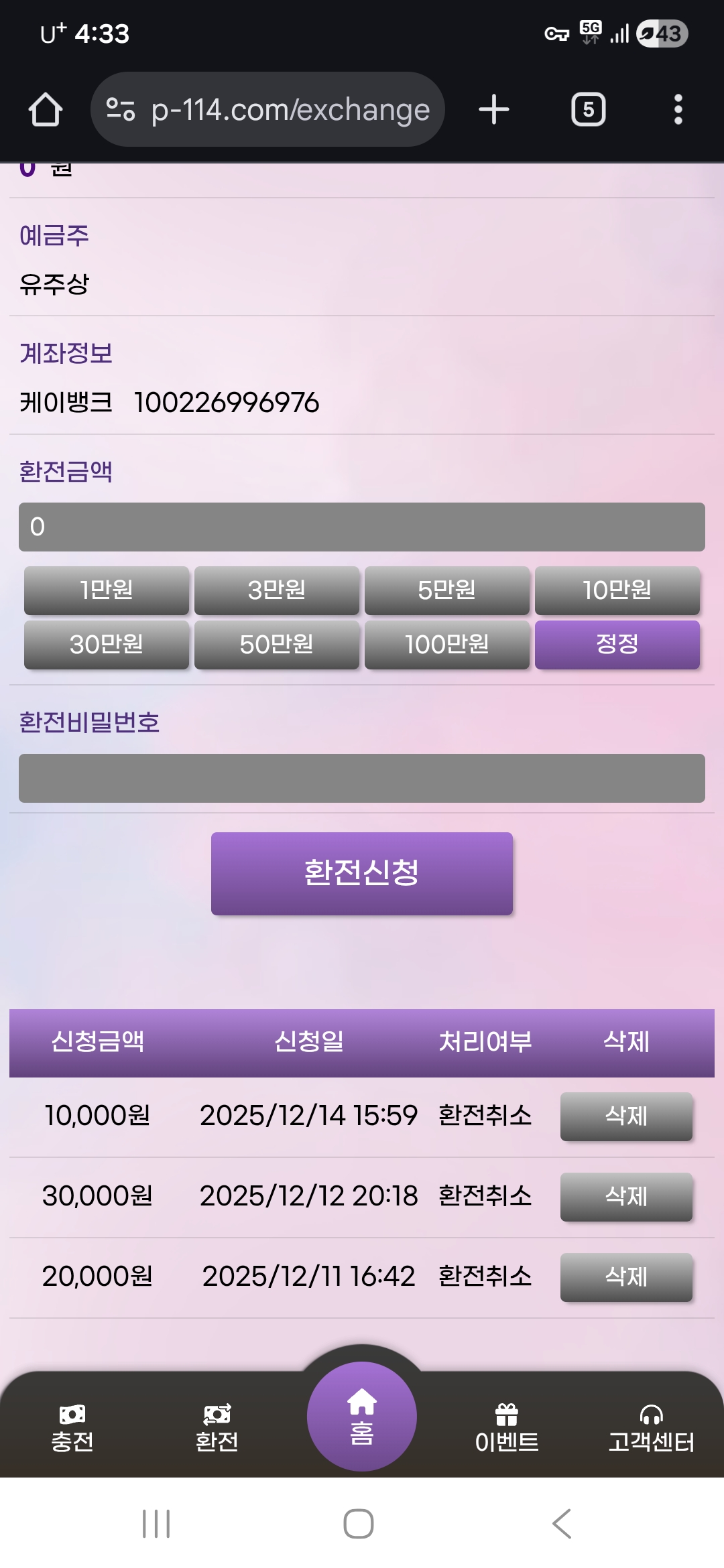Choose the 5만원 quick amount
Viewport: 724px width, 1568px height.
447,590
